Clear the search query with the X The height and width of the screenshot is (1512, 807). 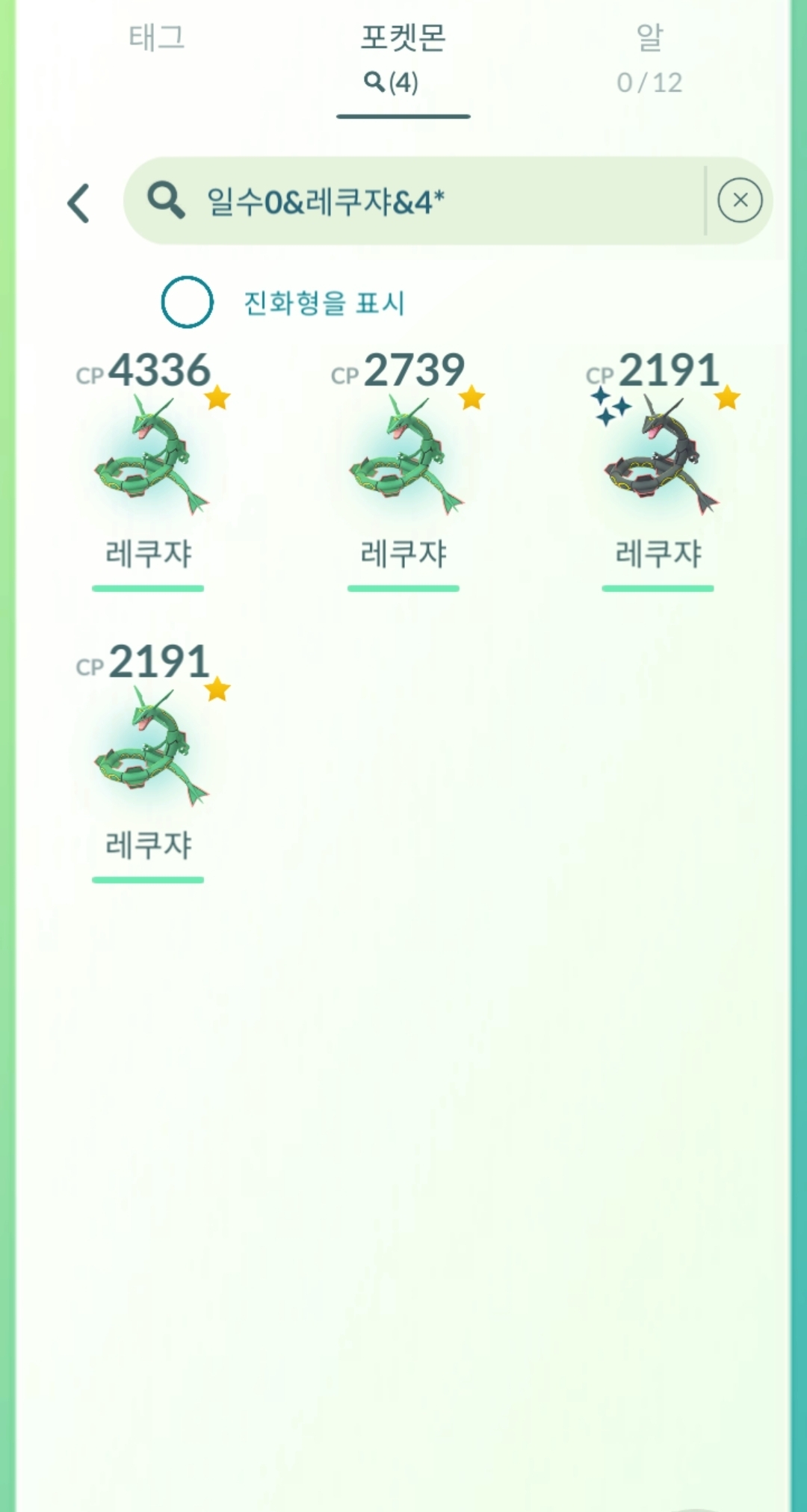coord(740,200)
